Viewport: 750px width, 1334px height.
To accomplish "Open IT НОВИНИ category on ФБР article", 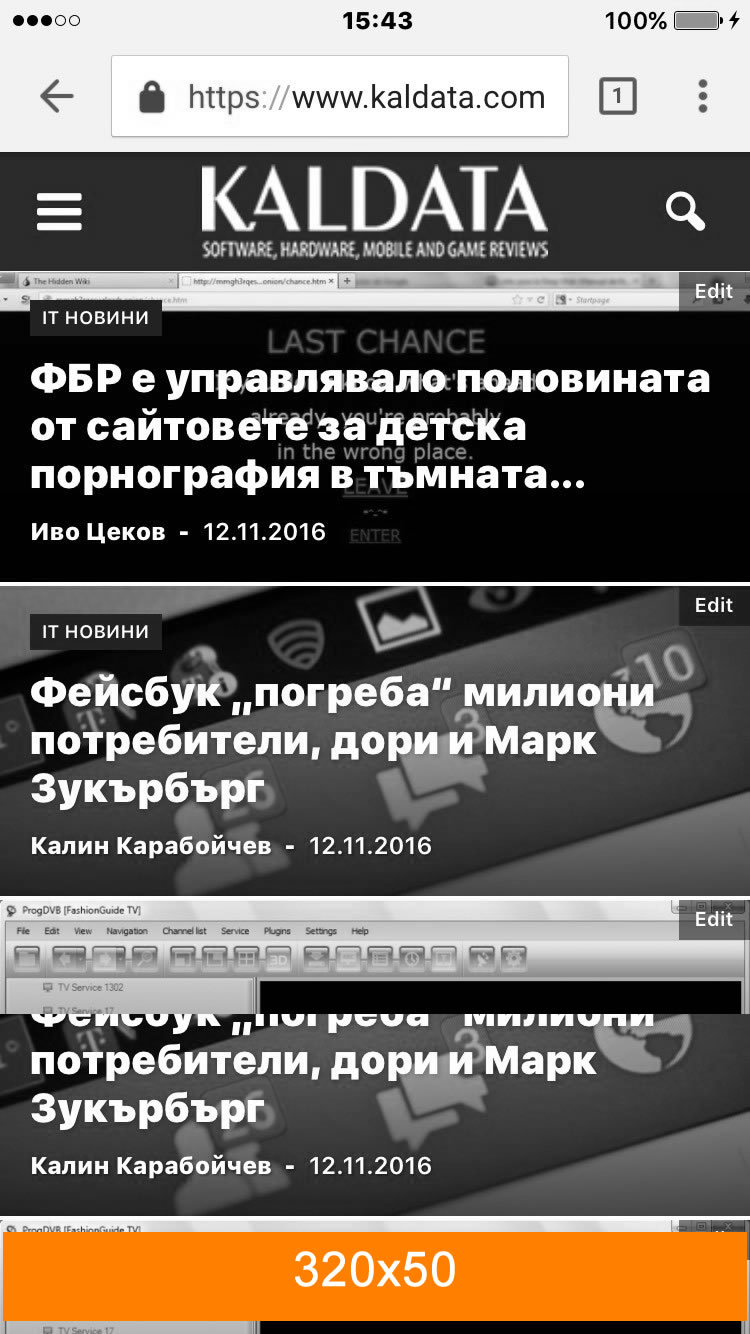I will [96, 318].
